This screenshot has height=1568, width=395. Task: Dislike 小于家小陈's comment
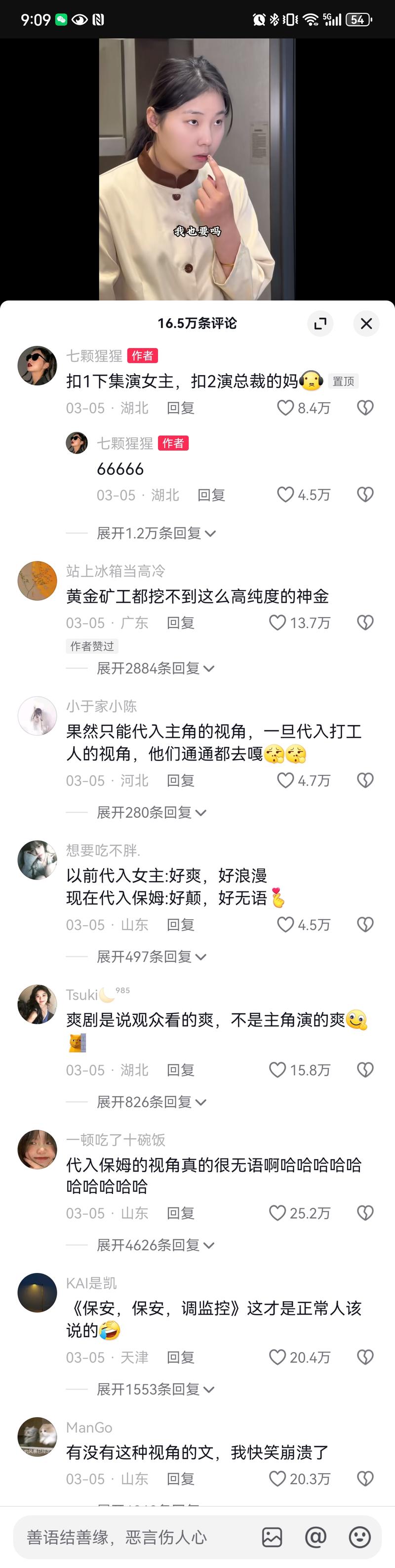(x=365, y=780)
